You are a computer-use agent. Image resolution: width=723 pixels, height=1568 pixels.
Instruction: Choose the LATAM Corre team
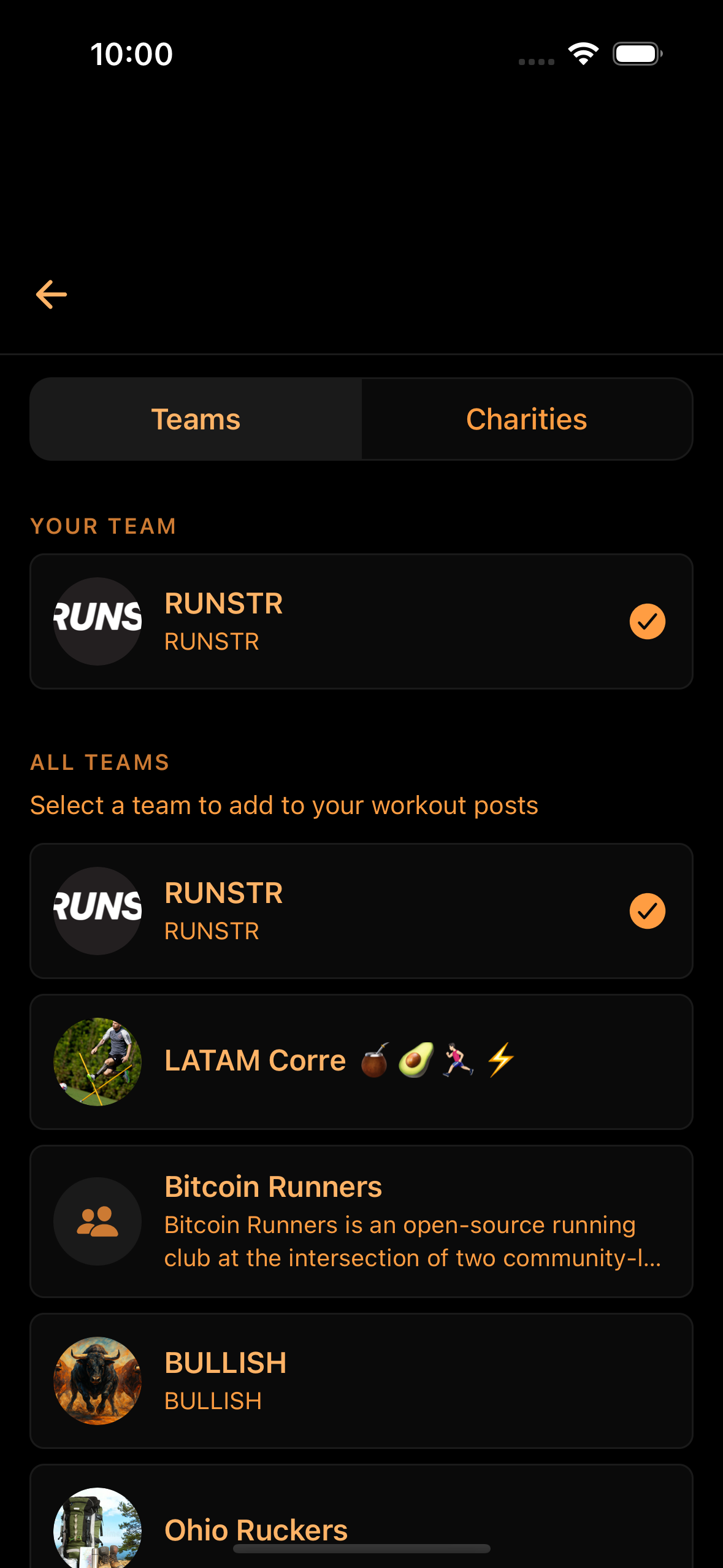[x=361, y=1061]
